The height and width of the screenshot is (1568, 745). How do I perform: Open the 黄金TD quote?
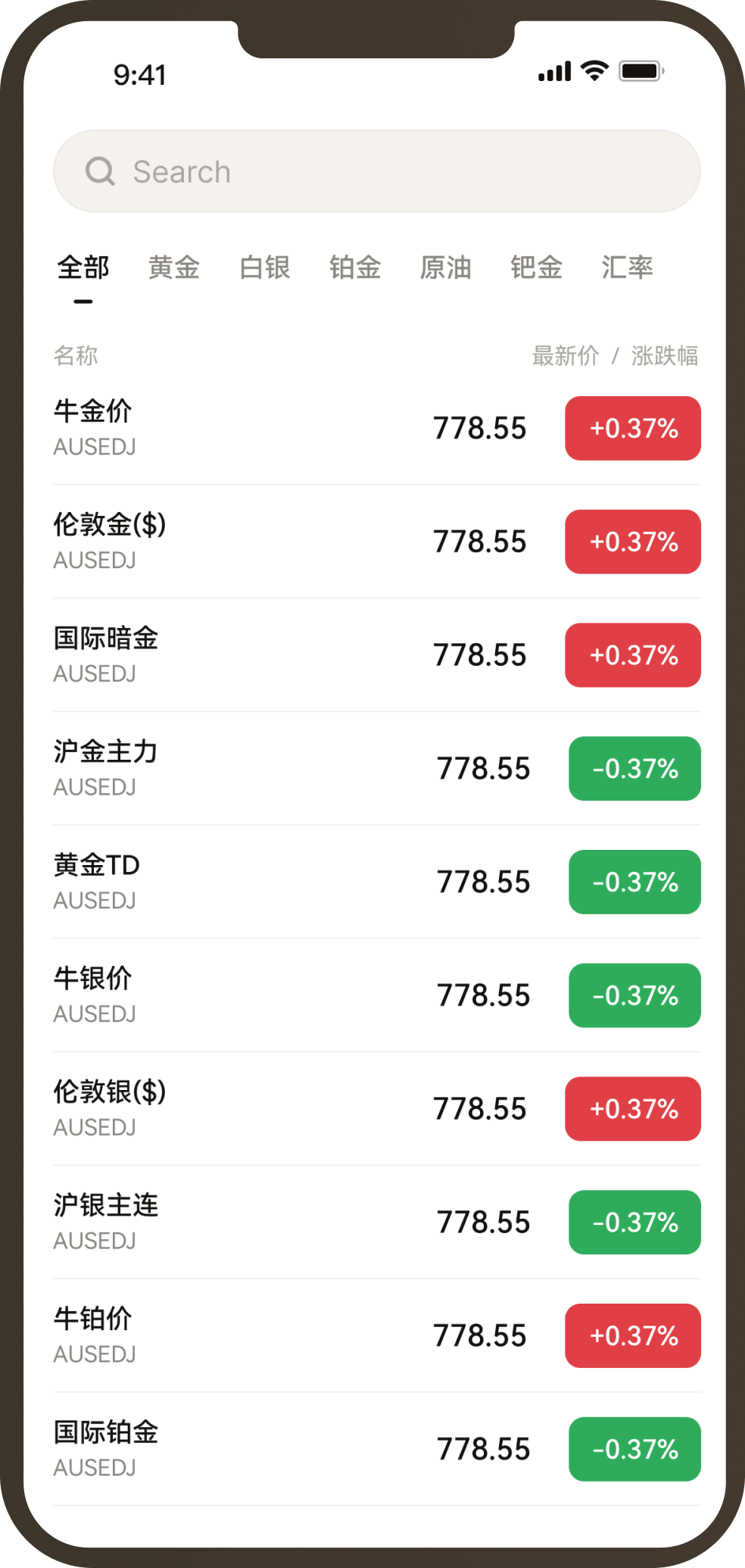(376, 882)
